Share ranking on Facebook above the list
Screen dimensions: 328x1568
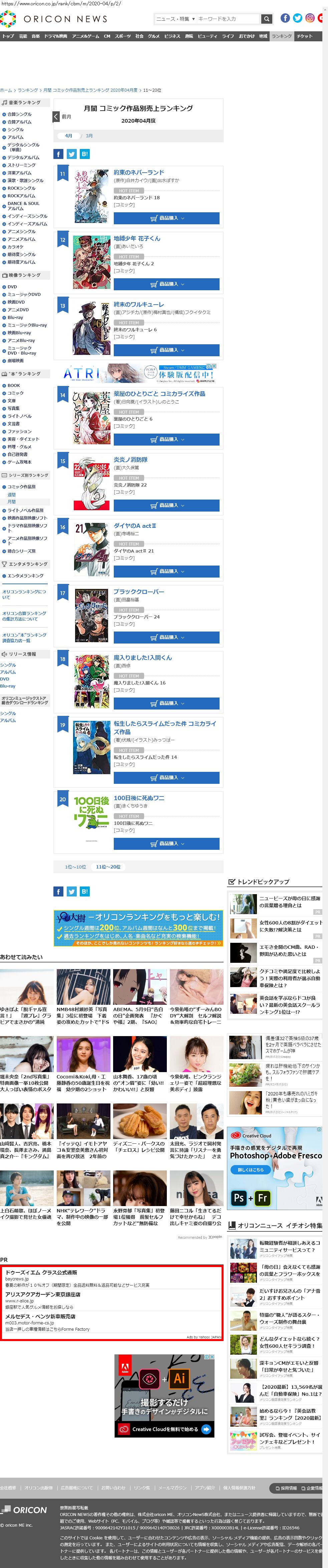(58, 154)
